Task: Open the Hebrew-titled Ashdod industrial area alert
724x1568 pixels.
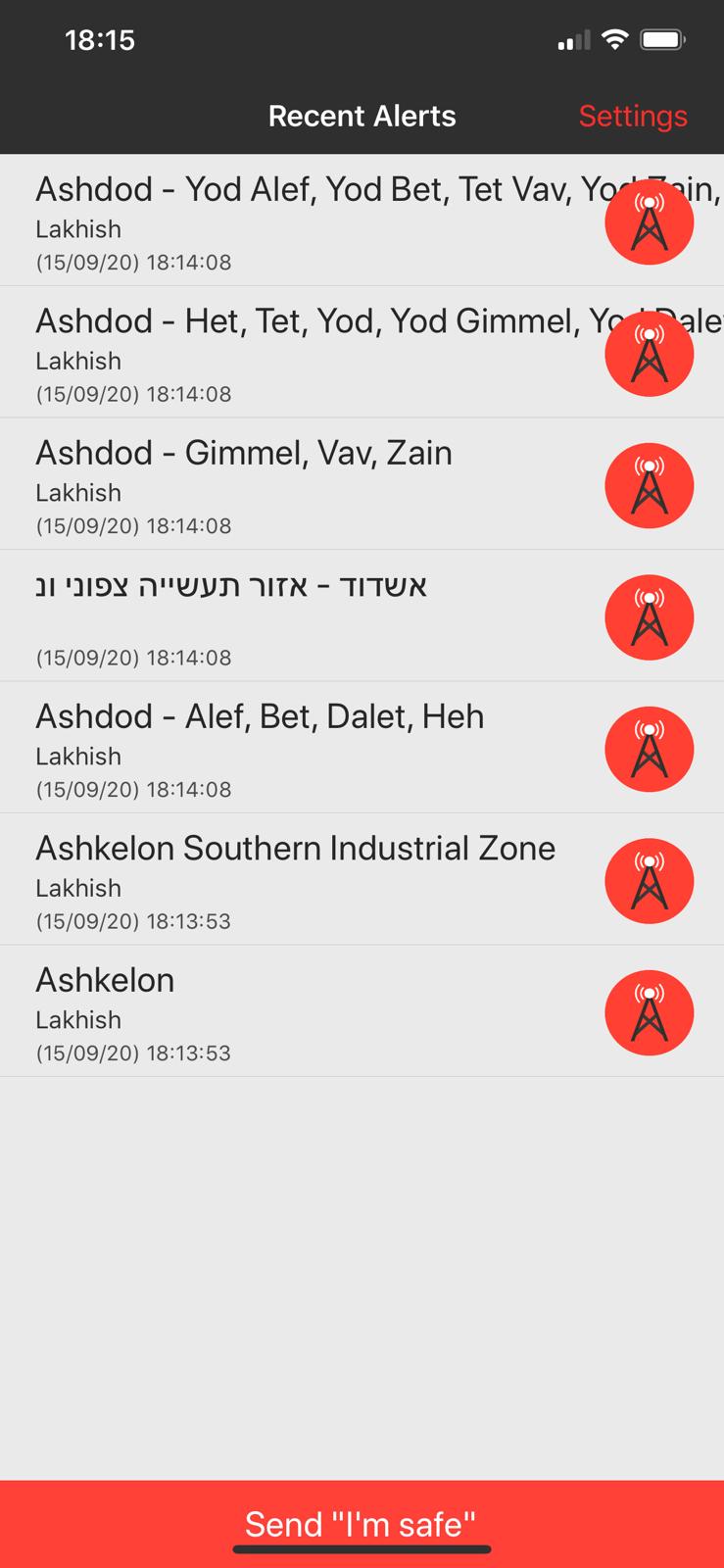Action: click(x=362, y=616)
